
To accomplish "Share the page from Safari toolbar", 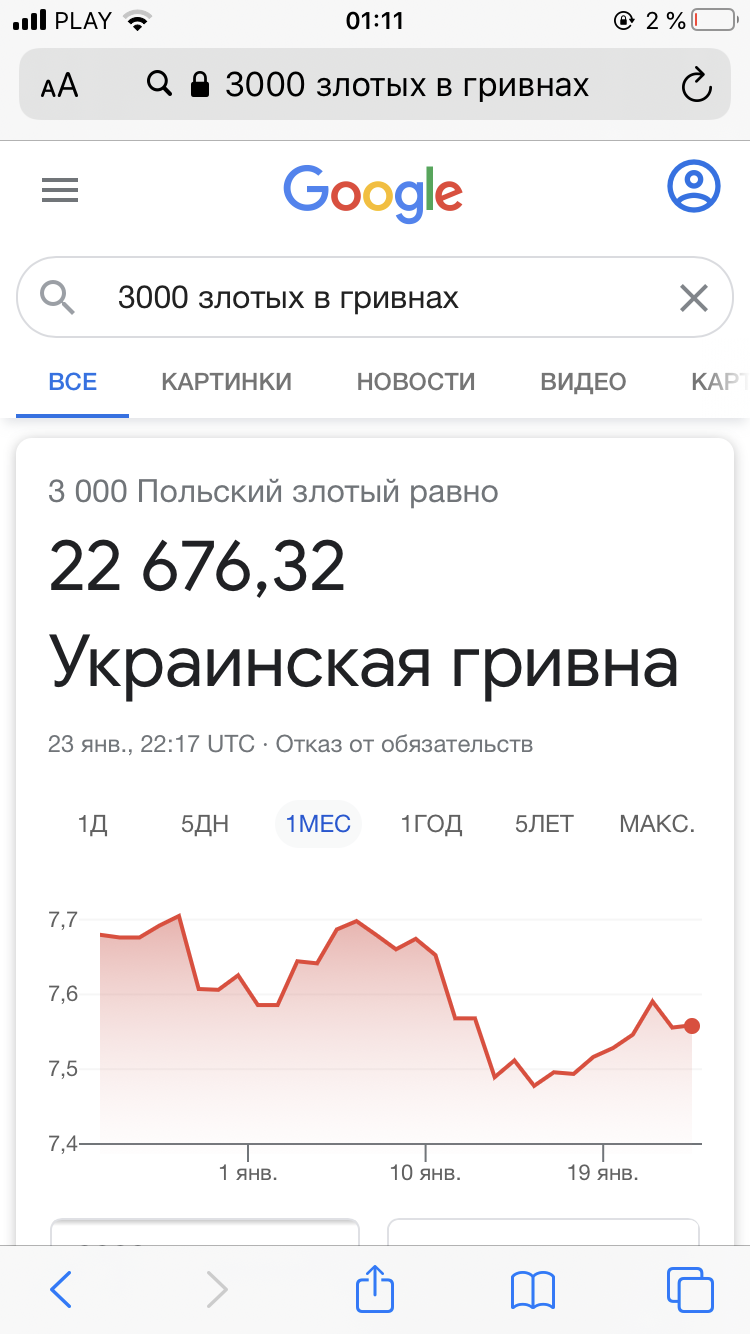I will (x=375, y=1287).
